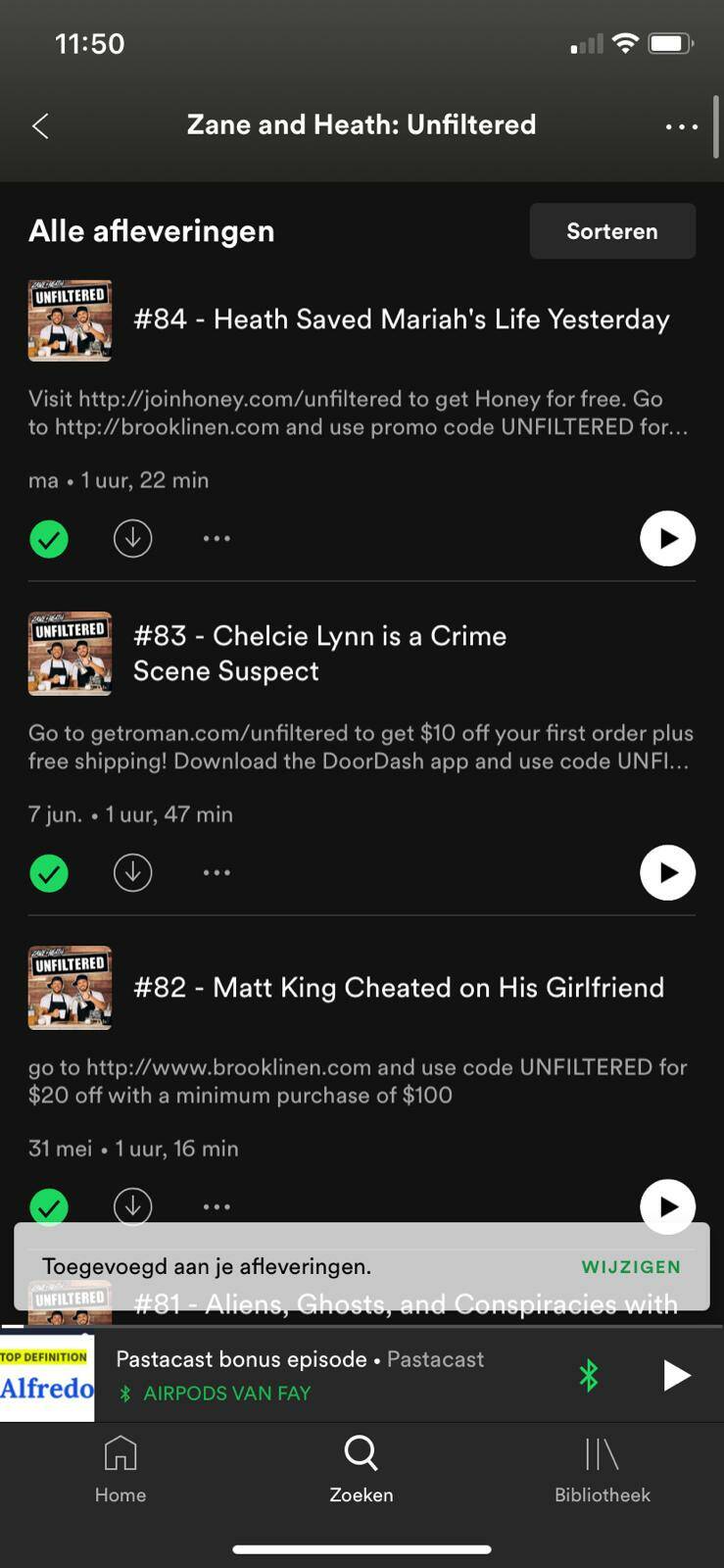Switch to the Bibliotheek tab
The image size is (724, 1568).
(x=602, y=1468)
